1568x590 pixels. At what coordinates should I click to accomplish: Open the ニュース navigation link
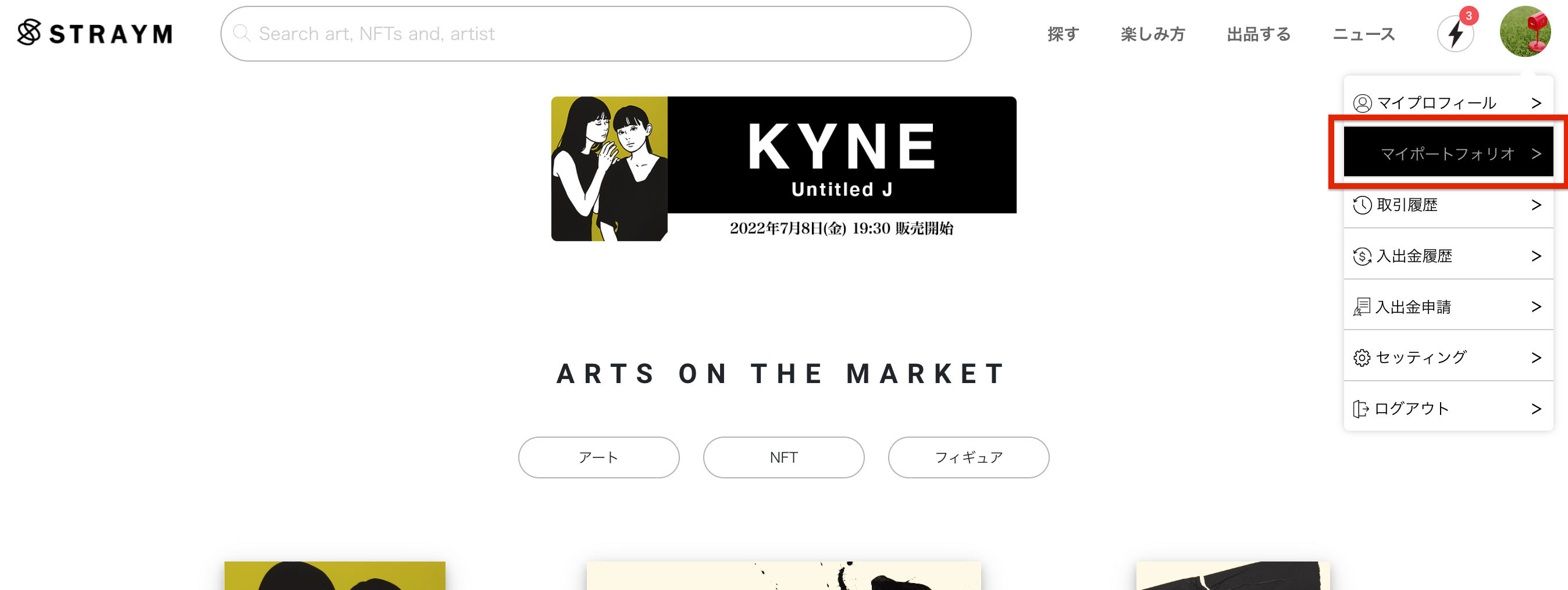tap(1363, 34)
